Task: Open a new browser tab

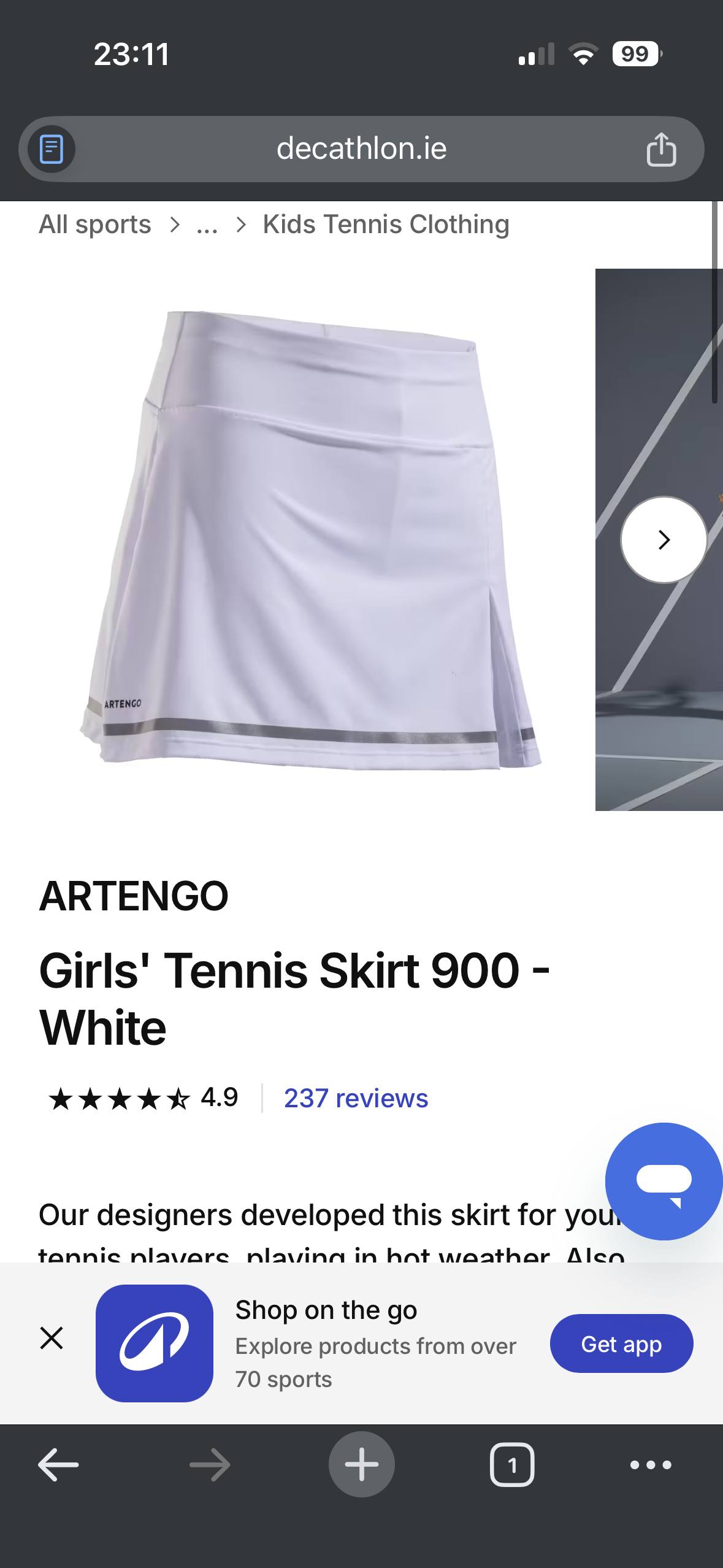Action: tap(361, 1465)
